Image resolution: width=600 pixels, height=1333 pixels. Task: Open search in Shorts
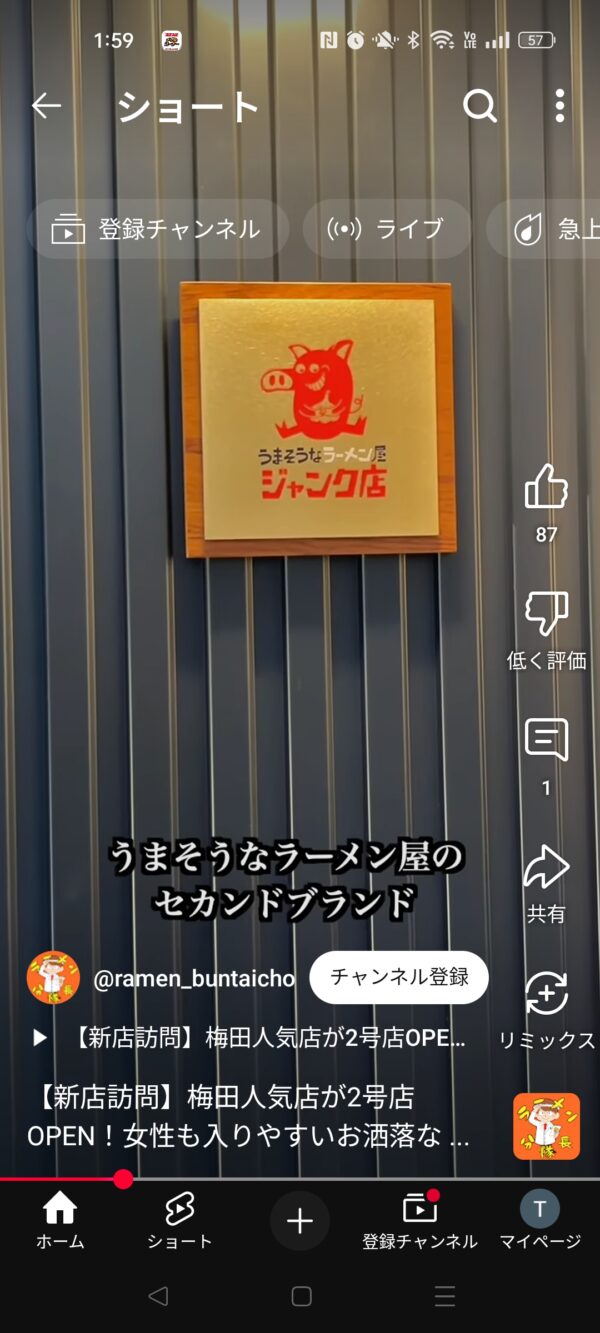click(x=479, y=105)
